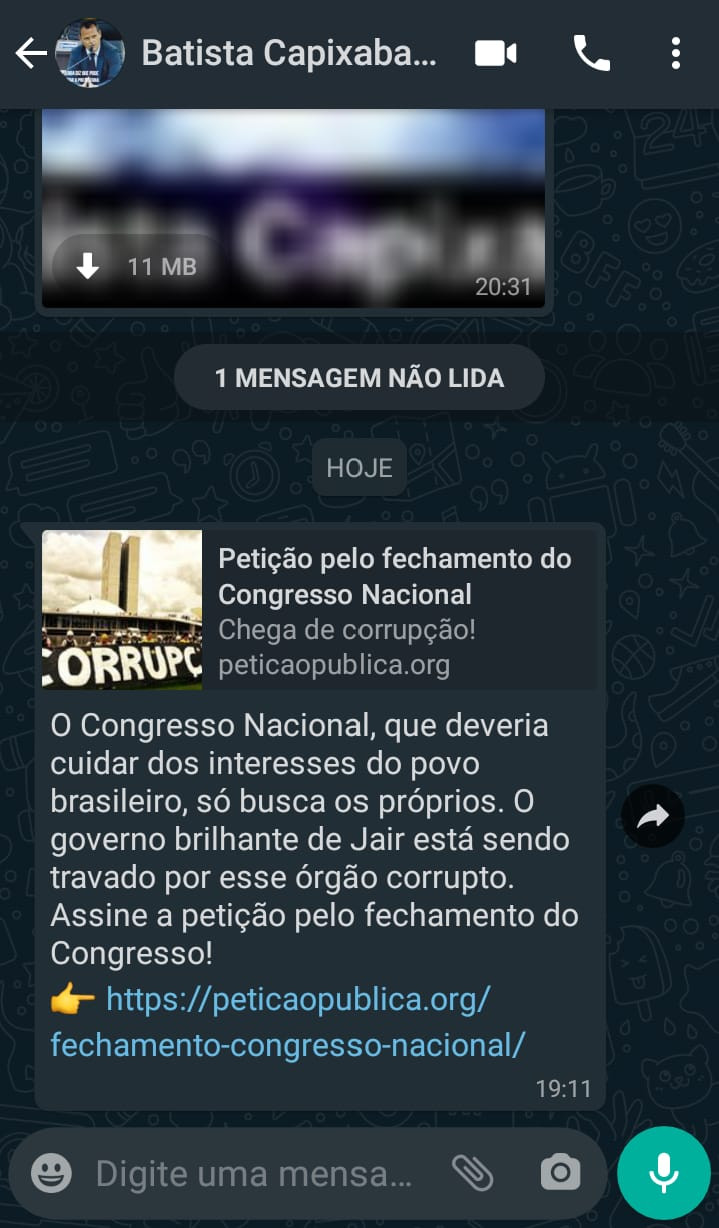Viewport: 719px width, 1228px height.
Task: Start a video call
Action: pos(495,54)
